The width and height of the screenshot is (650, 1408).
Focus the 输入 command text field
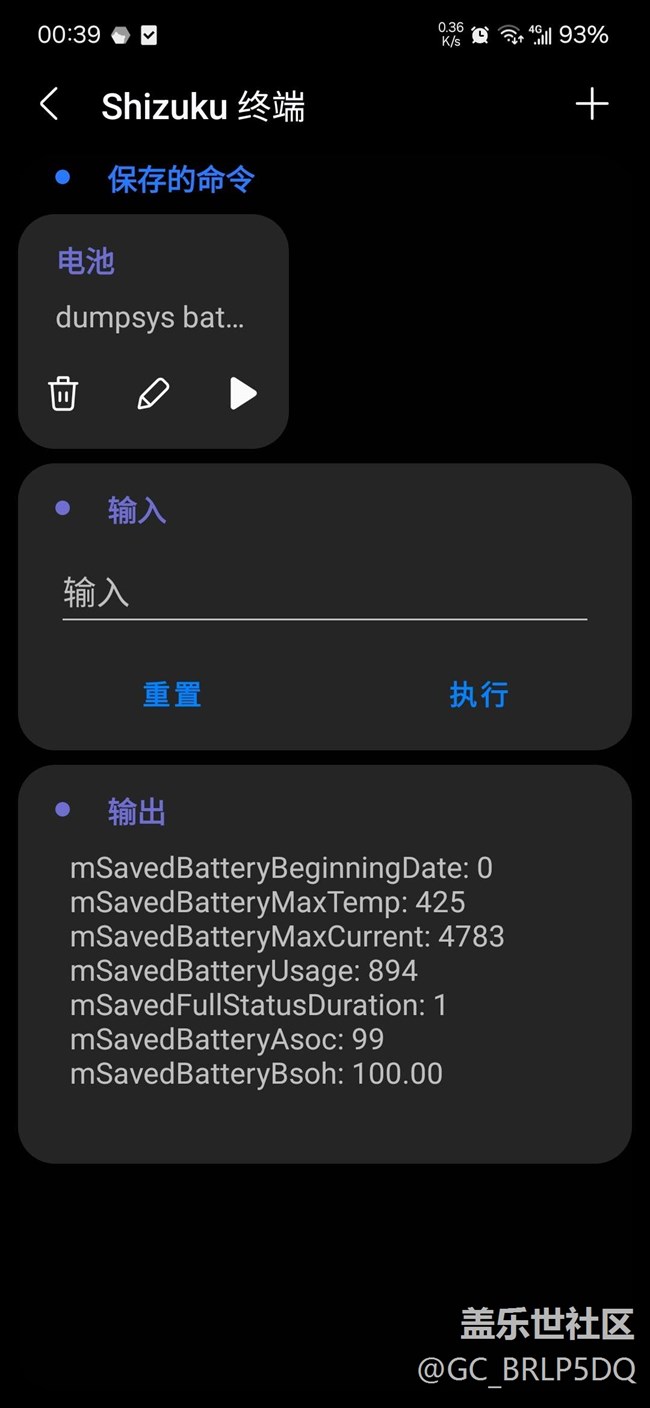pyautogui.click(x=324, y=594)
